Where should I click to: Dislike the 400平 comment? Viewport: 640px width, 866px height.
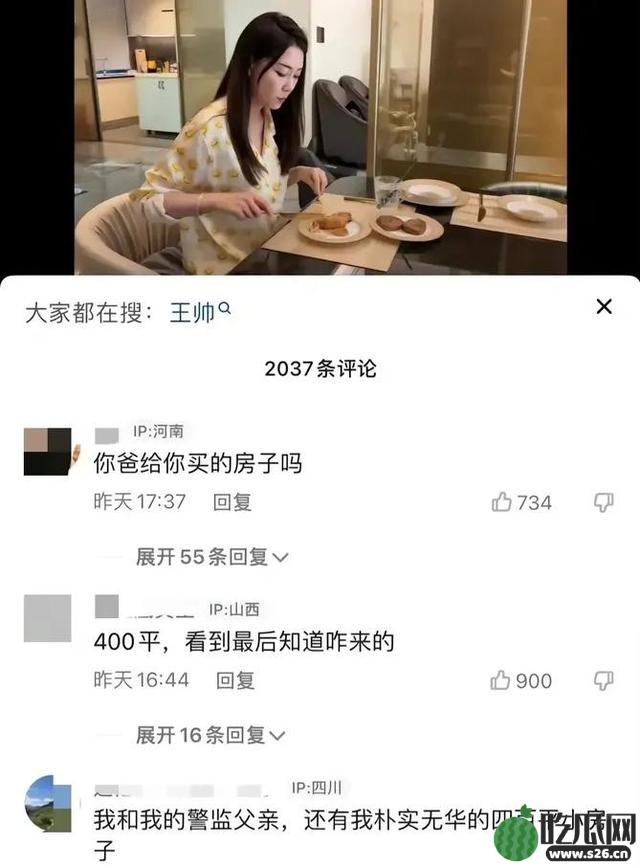tap(604, 680)
